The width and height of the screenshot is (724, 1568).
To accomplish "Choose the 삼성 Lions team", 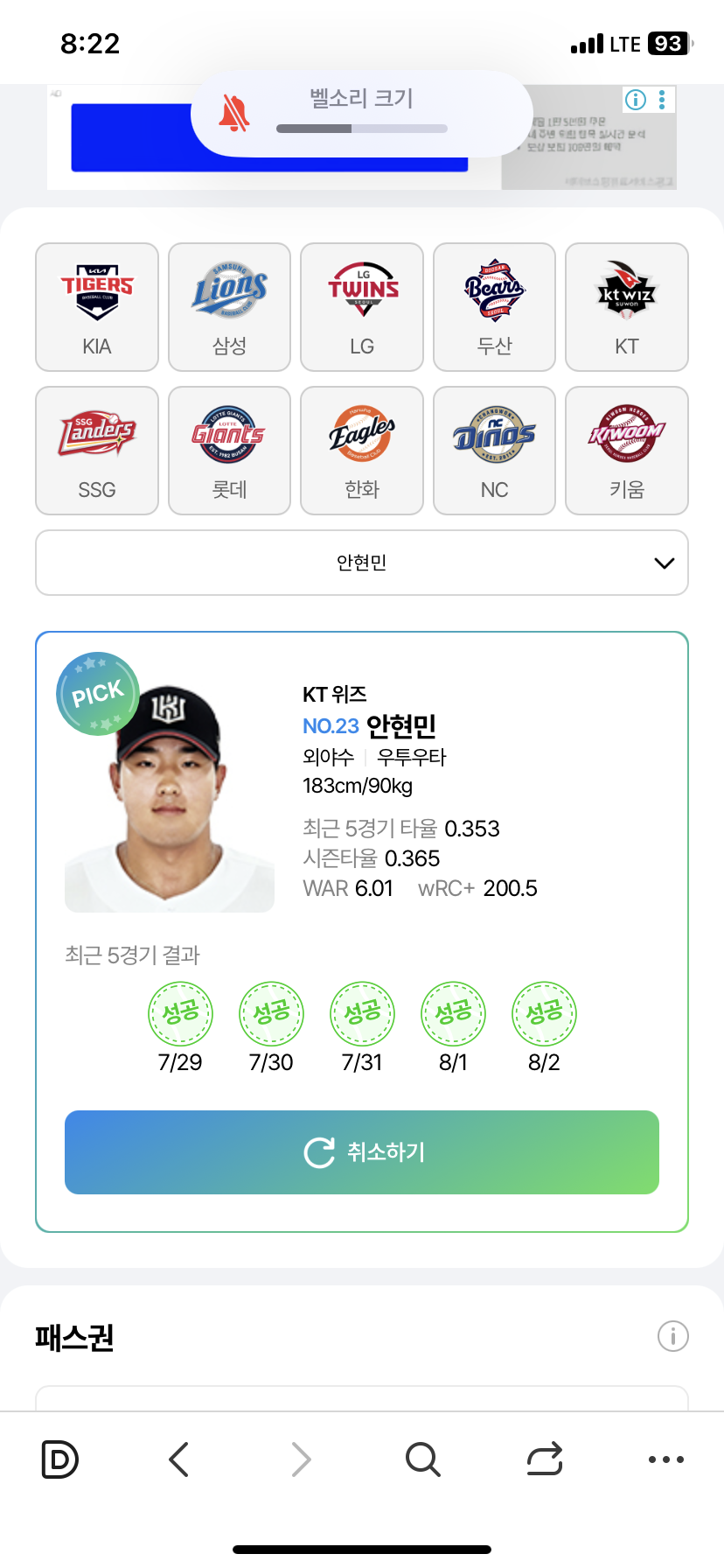I will [229, 307].
